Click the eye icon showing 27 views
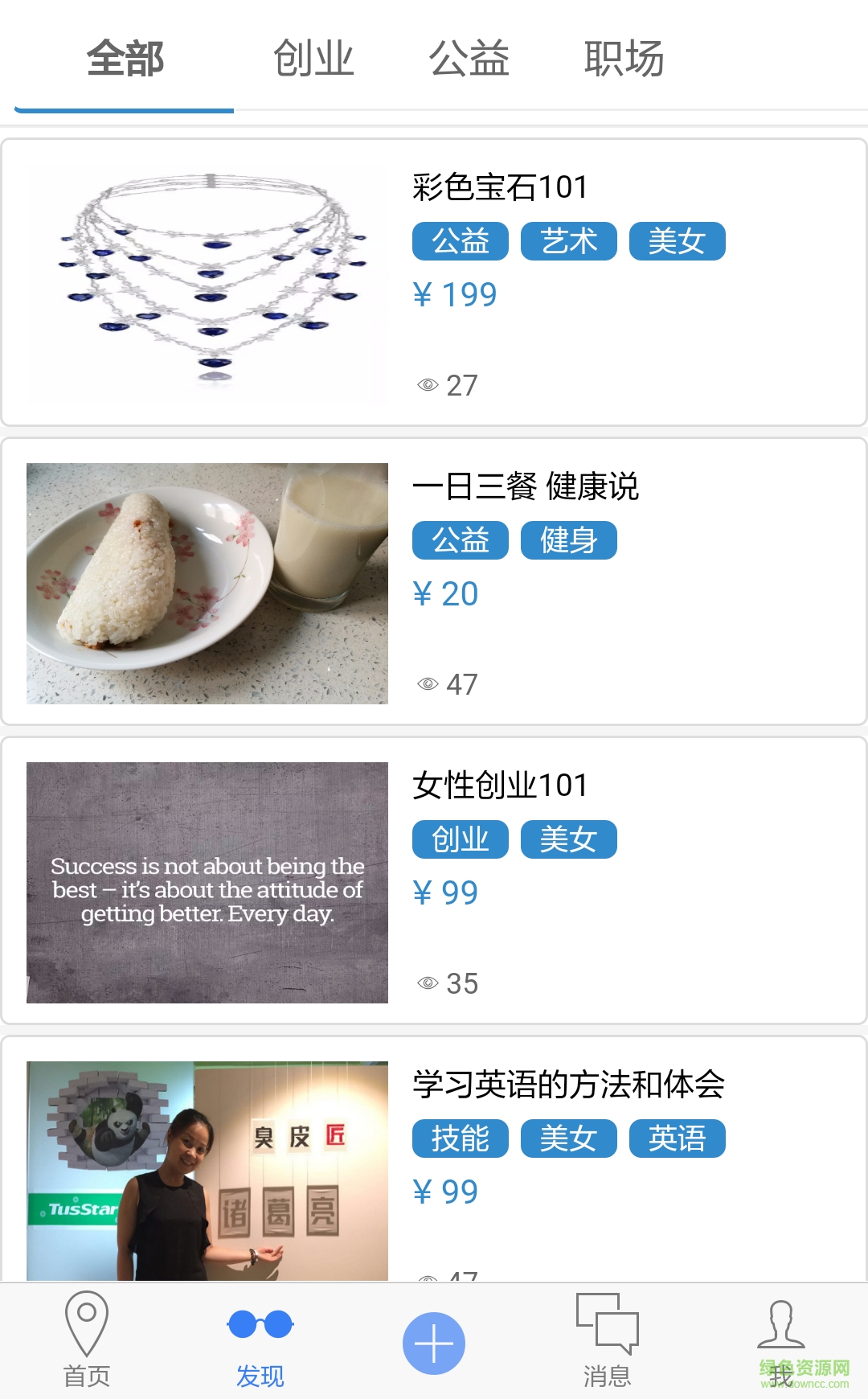The image size is (868, 1399). point(426,386)
